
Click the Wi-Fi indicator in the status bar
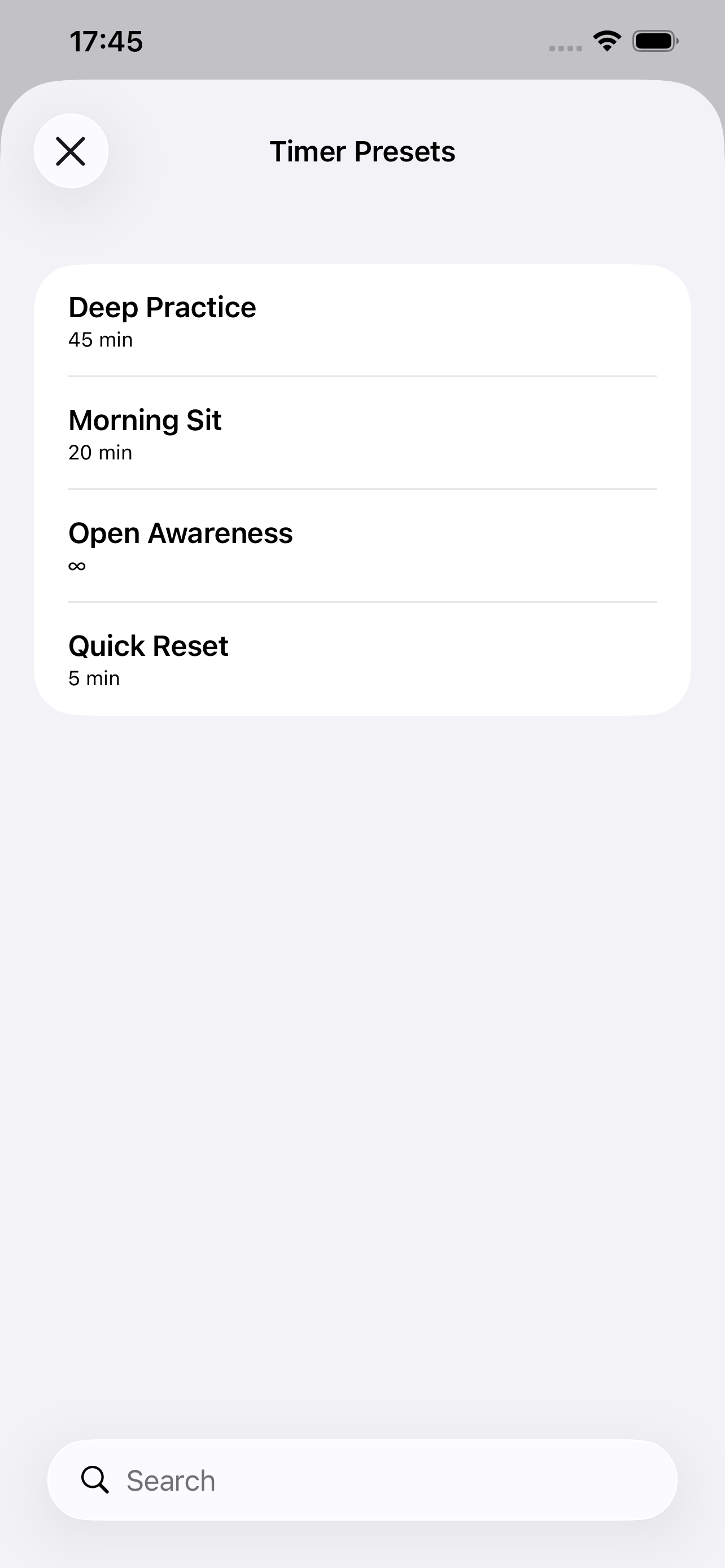[606, 40]
